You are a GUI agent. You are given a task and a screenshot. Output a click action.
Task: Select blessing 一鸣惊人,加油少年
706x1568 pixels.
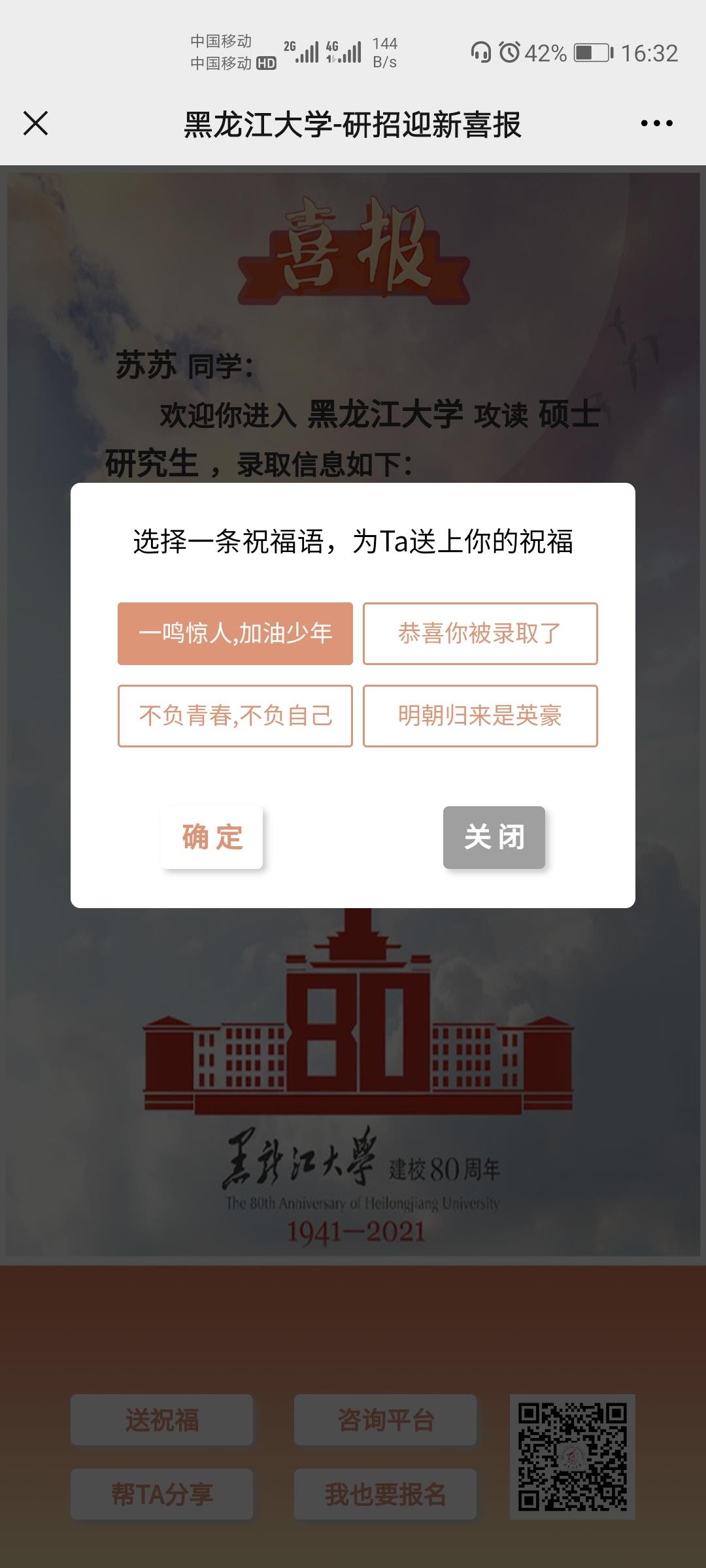pyautogui.click(x=235, y=634)
